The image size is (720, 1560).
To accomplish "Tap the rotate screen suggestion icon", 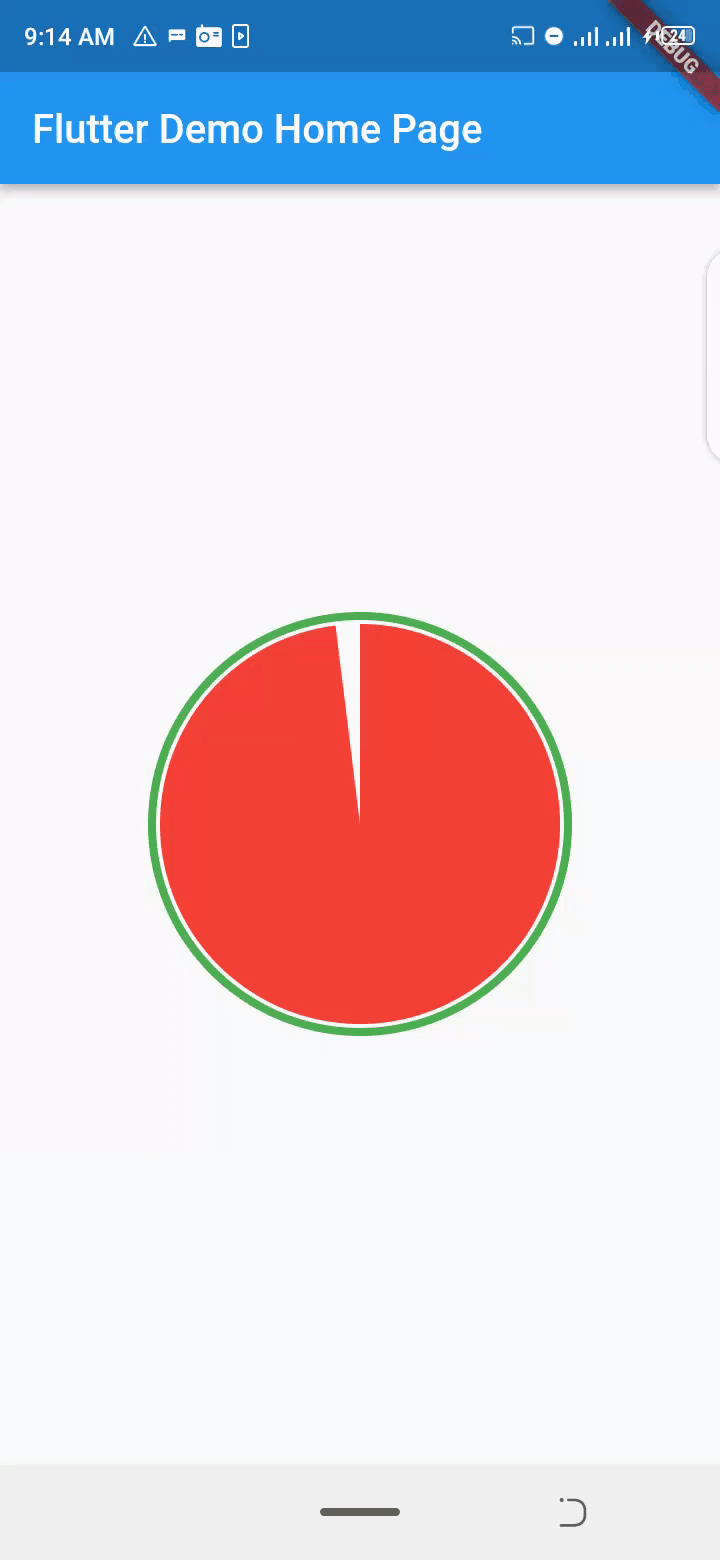I will 572,1512.
